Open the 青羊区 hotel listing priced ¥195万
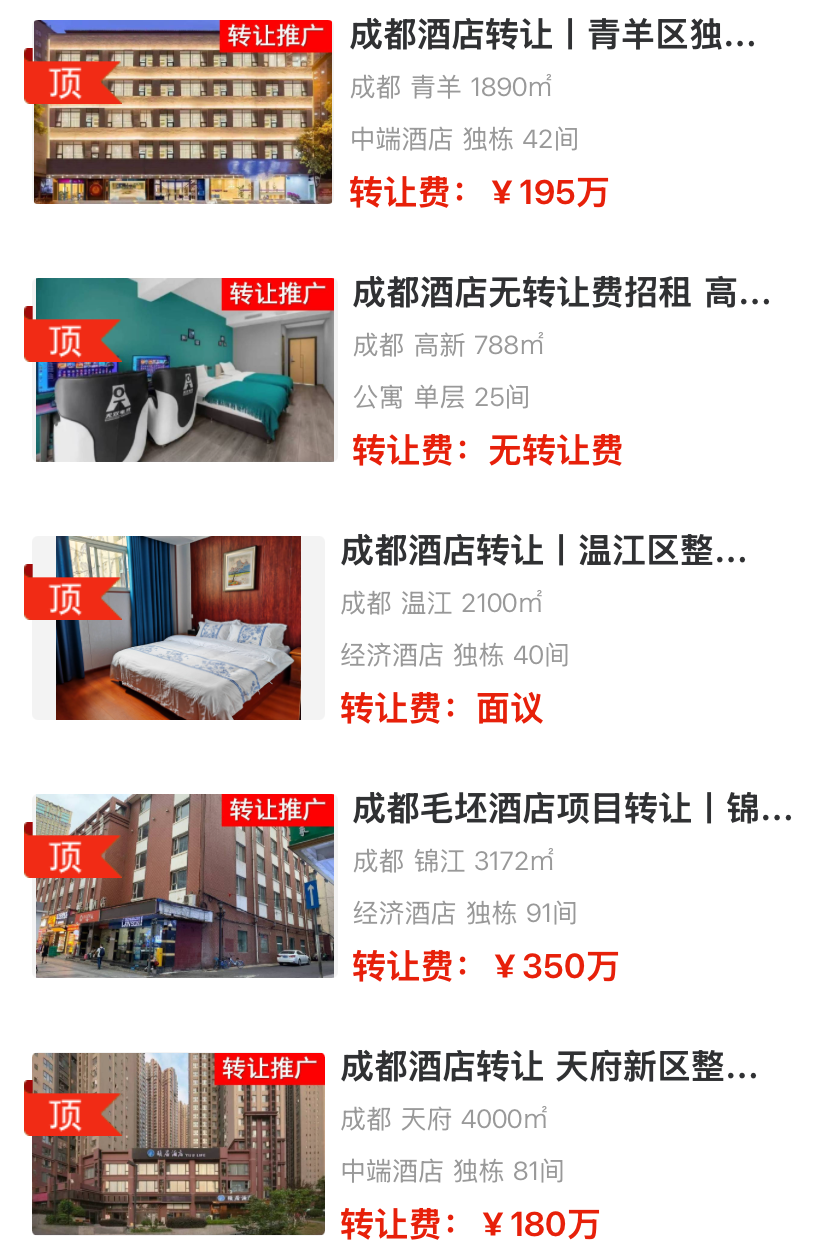This screenshot has width=828, height=1256. [552, 37]
